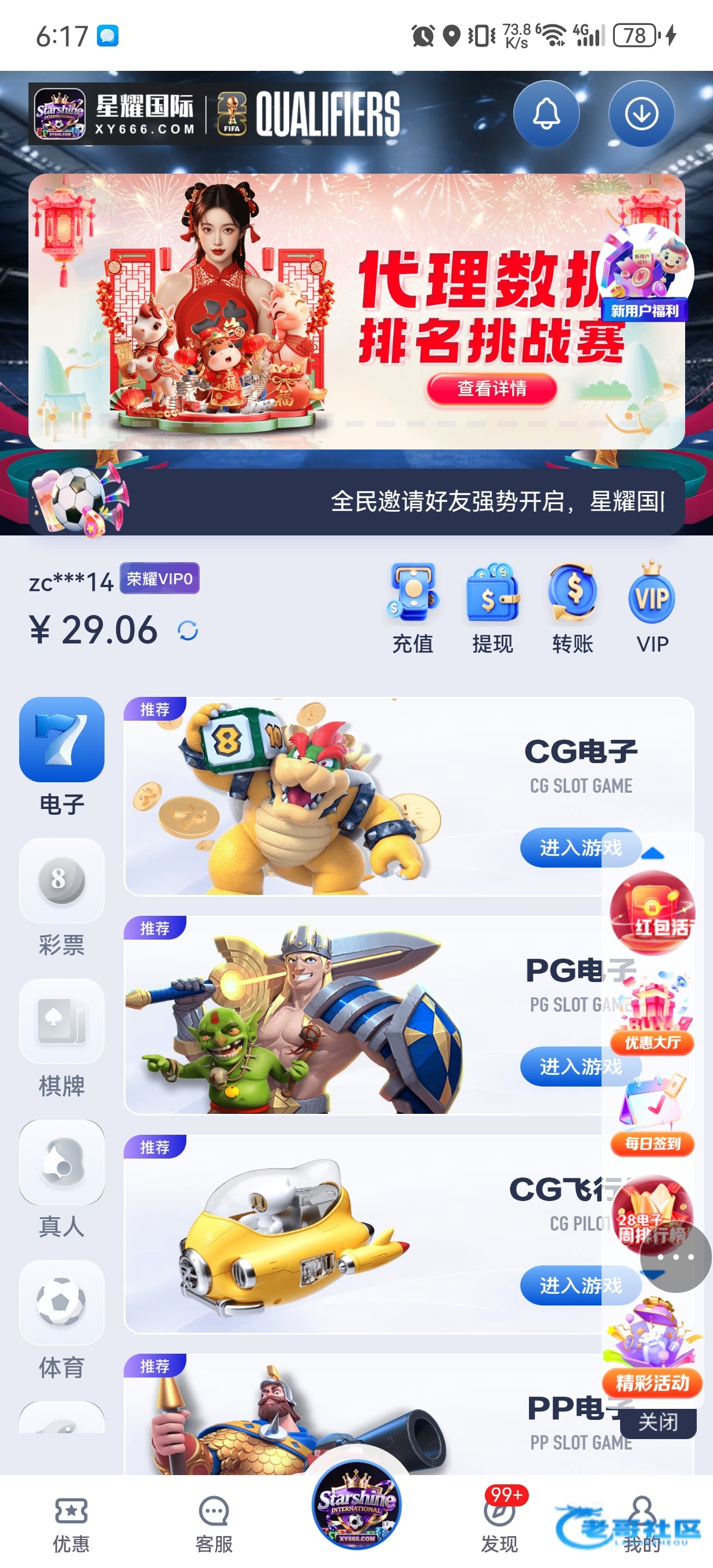The width and height of the screenshot is (713, 1568).
Task: Refresh the account balance
Action: point(188,631)
